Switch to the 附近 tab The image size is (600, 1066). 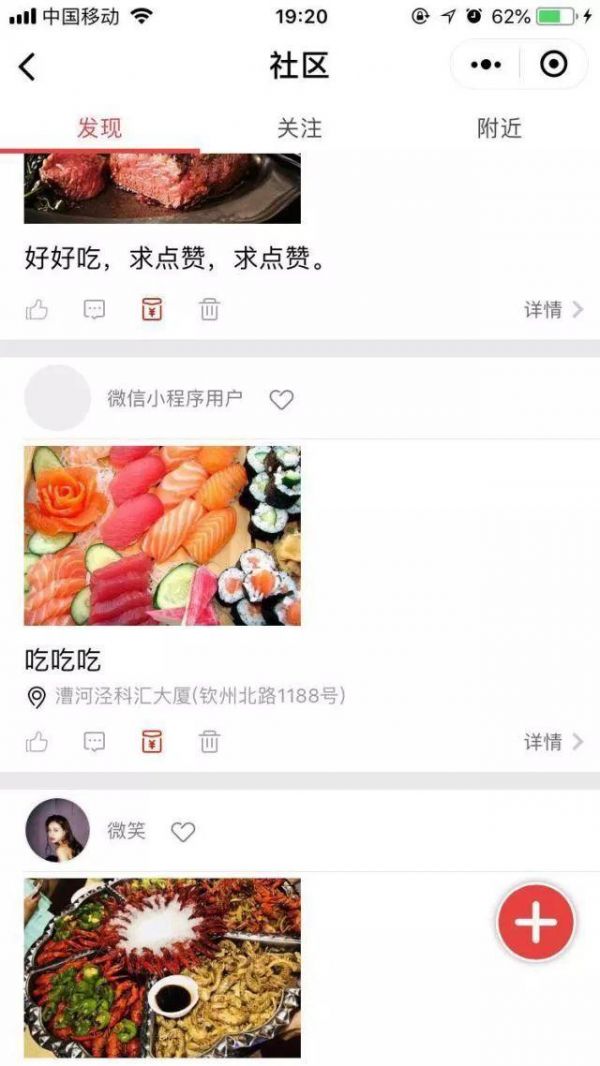click(499, 128)
